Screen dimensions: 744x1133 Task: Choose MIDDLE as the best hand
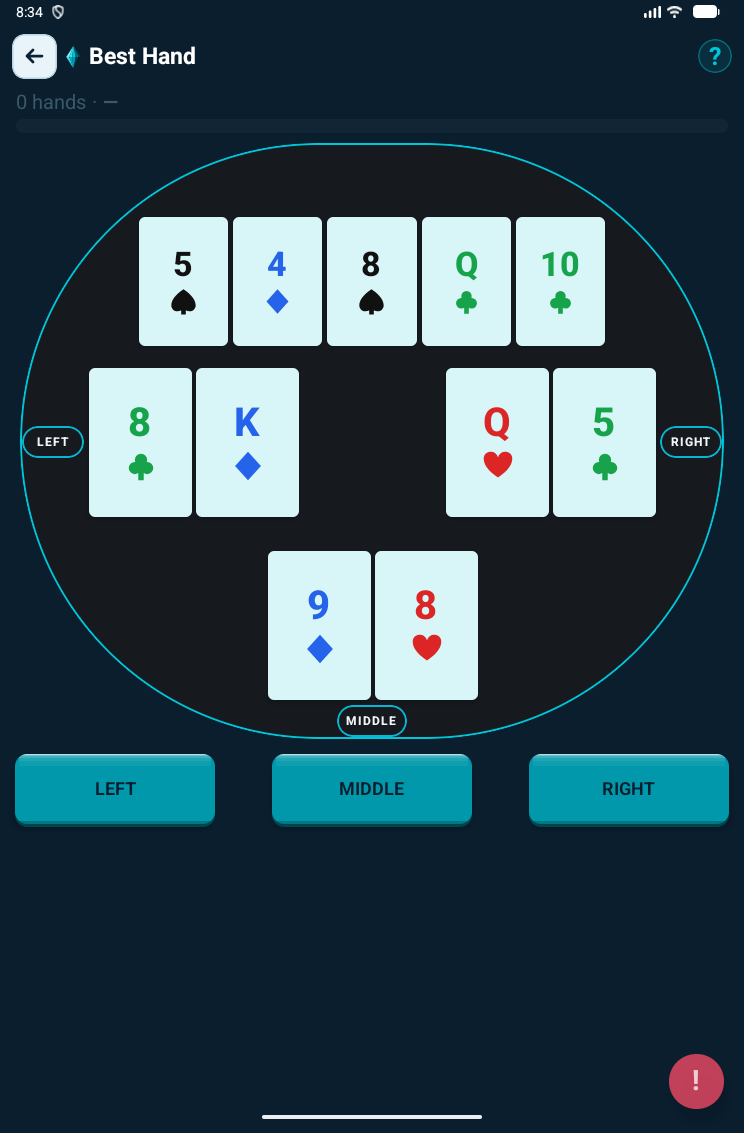(x=372, y=789)
